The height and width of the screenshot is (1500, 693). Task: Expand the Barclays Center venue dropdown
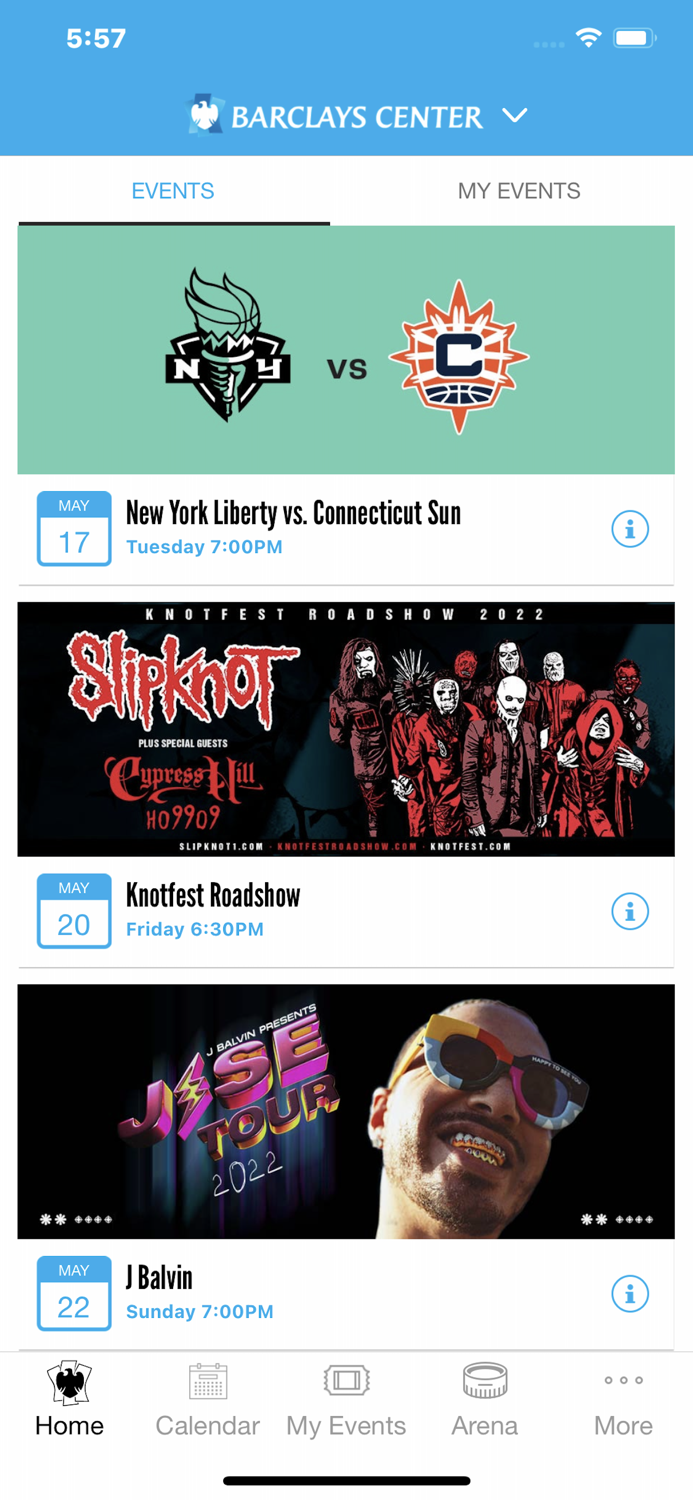point(357,116)
